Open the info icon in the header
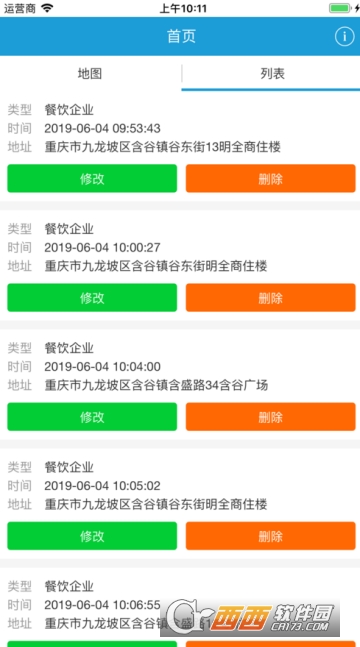 click(344, 37)
